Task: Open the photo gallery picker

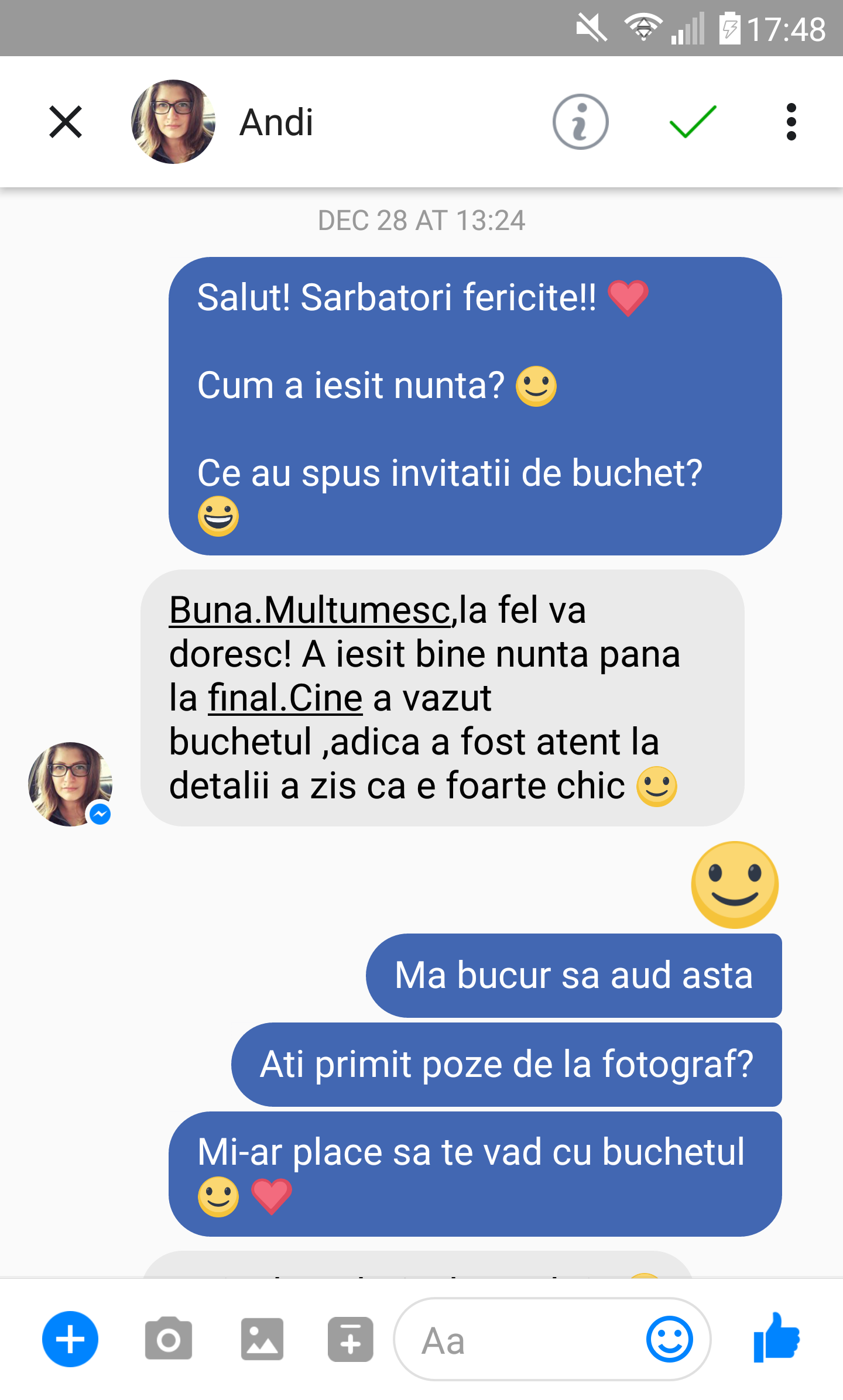Action: point(262,1339)
